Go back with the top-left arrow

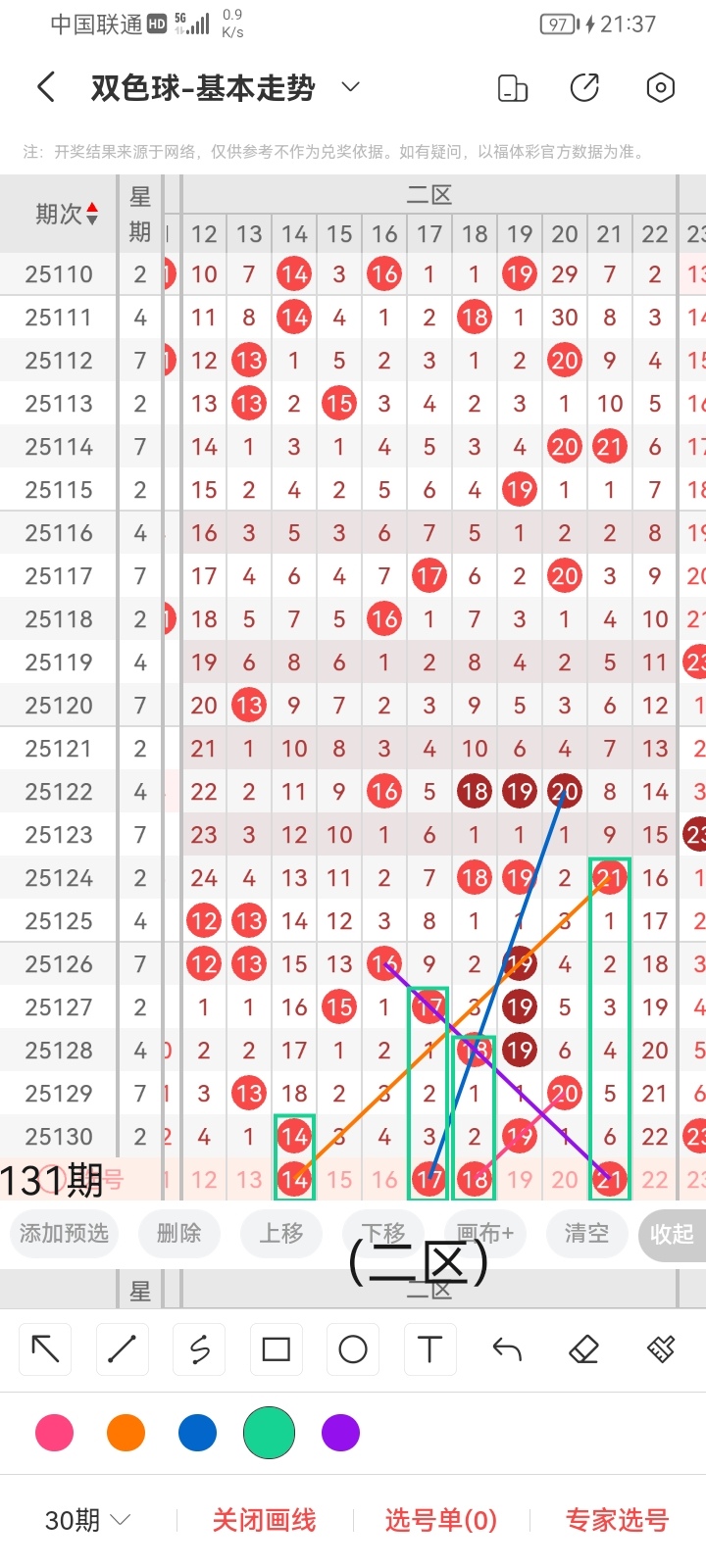[46, 87]
